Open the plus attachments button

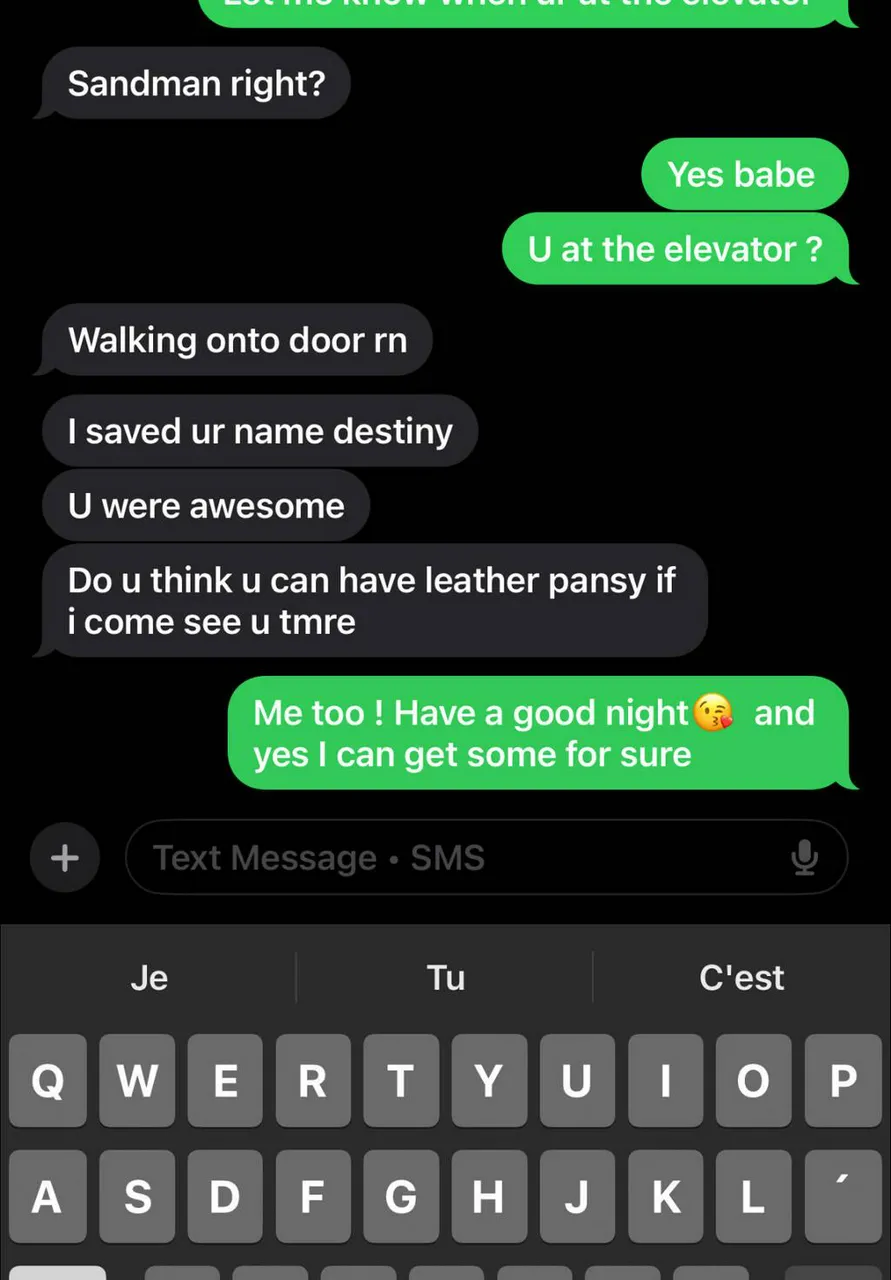65,858
